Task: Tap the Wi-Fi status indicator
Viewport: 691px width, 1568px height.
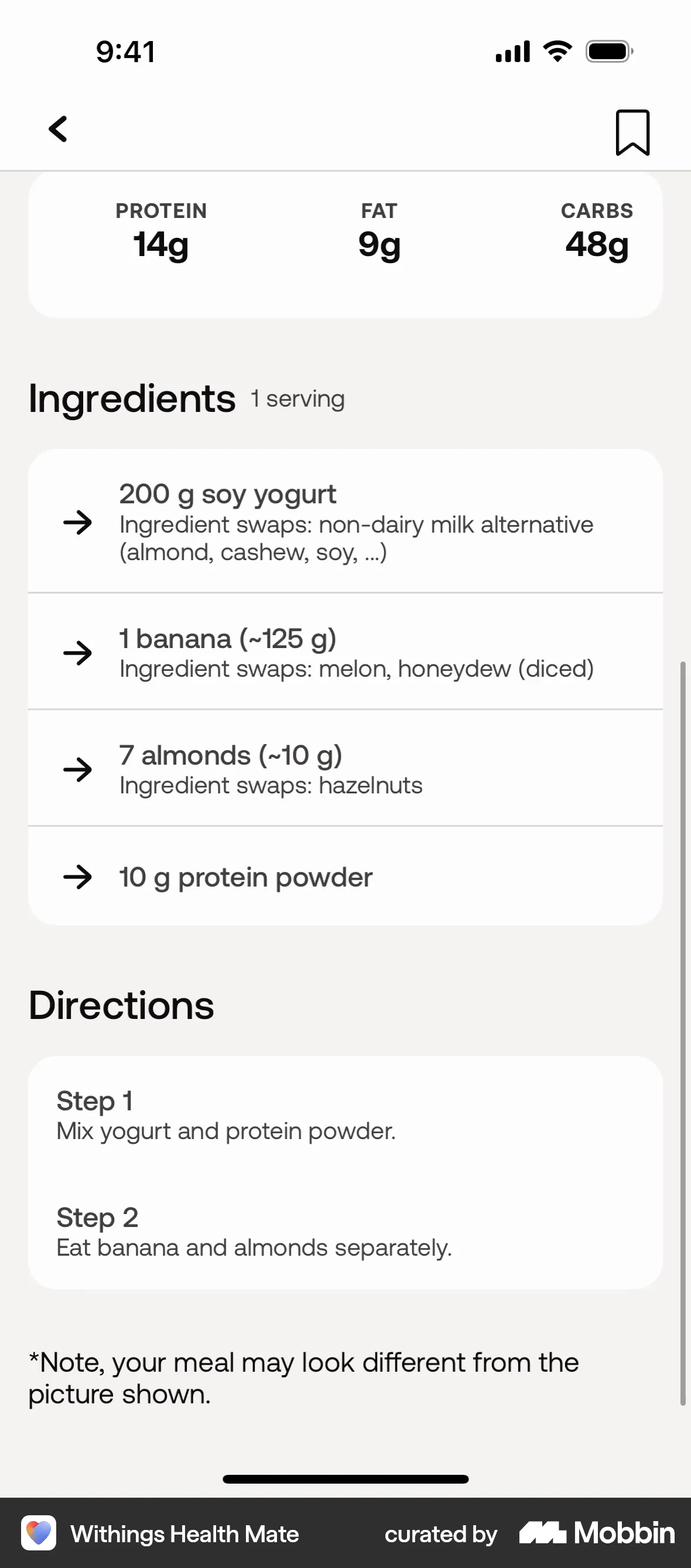Action: pos(555,52)
